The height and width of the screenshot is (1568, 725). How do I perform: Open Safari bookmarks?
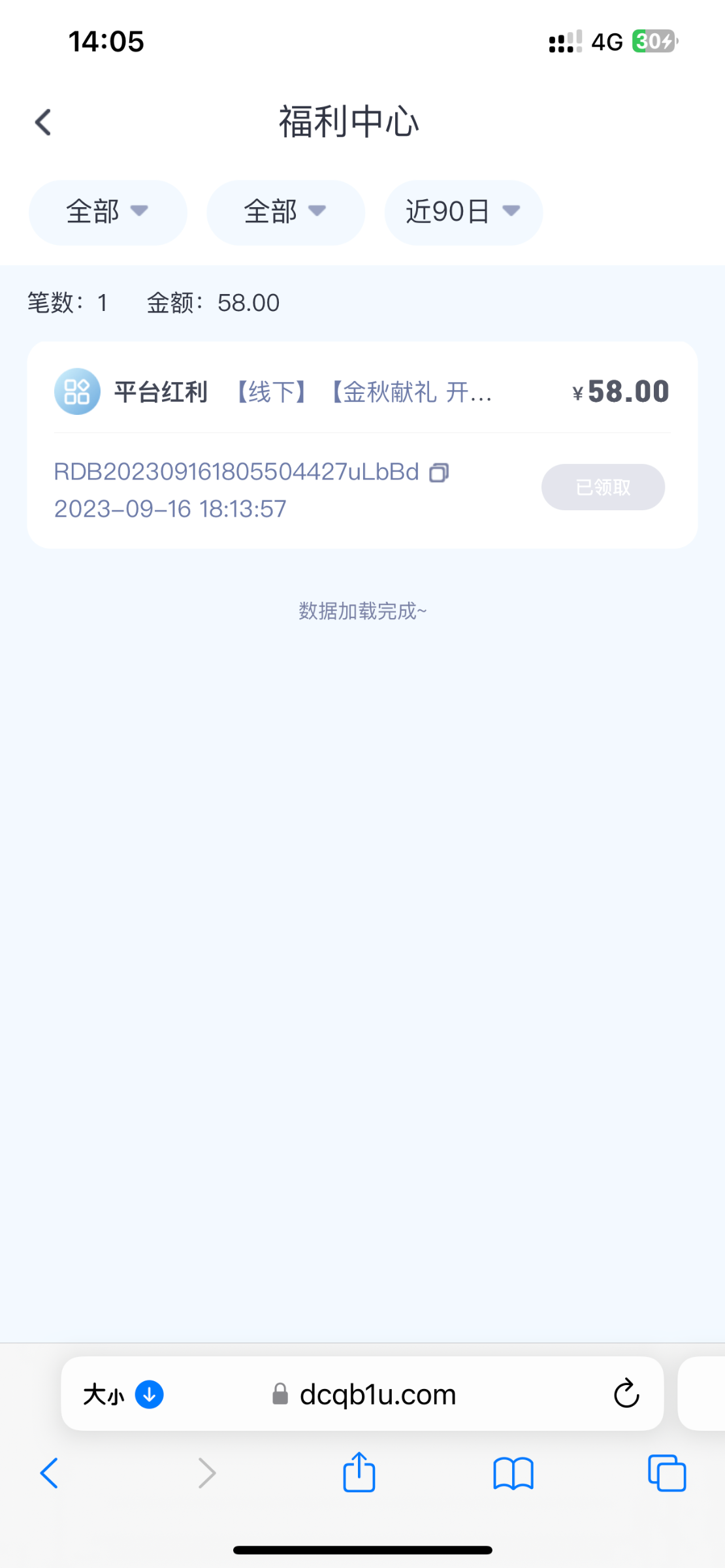click(x=512, y=1473)
